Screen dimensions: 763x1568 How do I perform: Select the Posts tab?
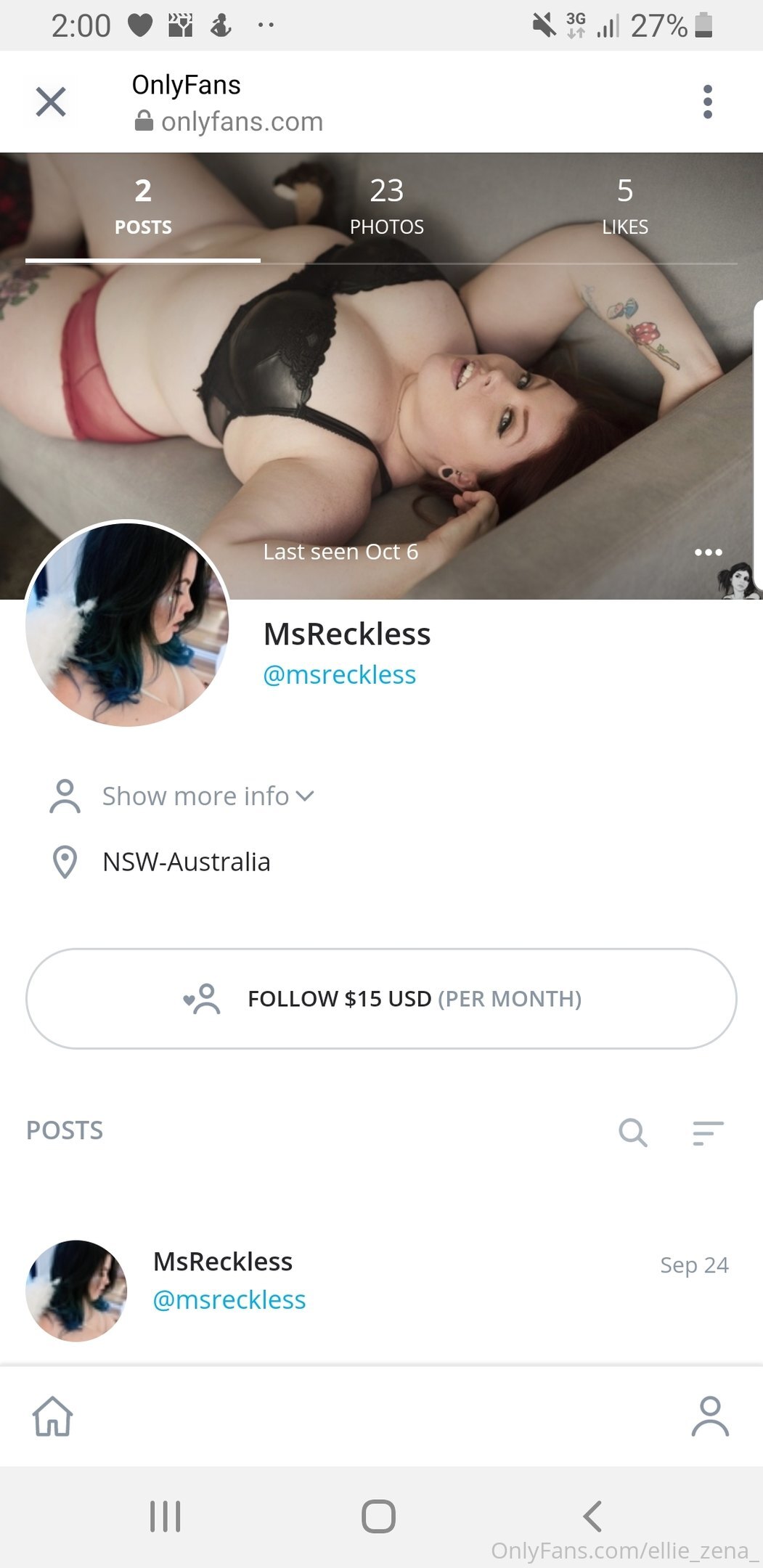143,207
